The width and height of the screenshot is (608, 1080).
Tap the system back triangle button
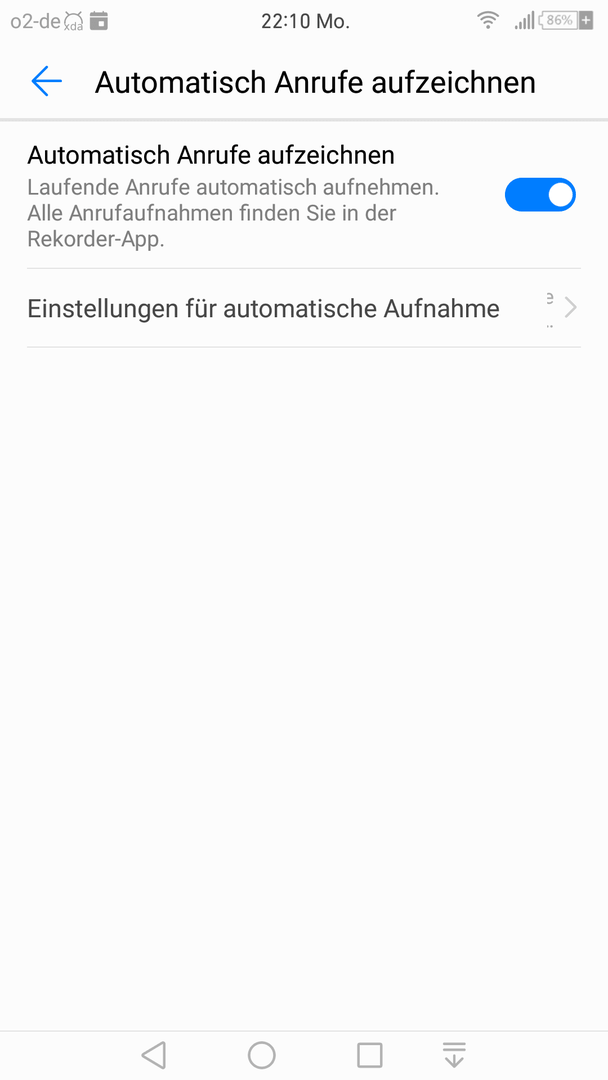[154, 1055]
